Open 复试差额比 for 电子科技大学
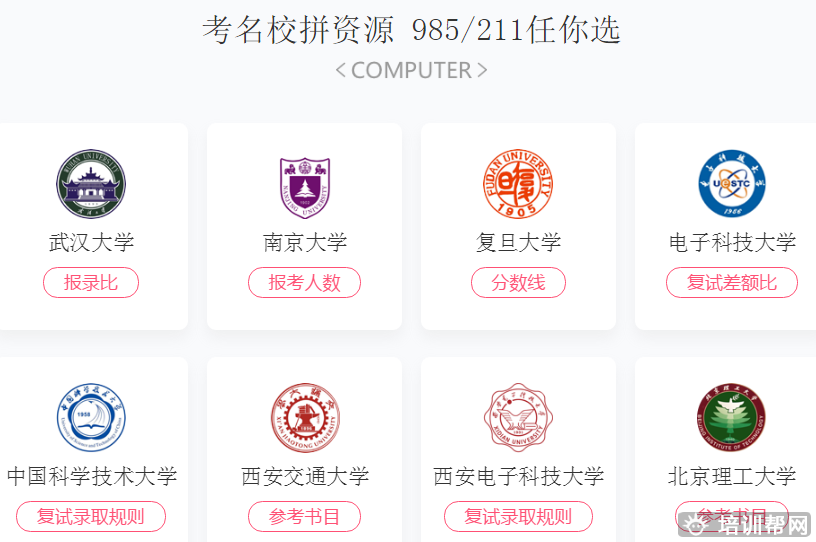The width and height of the screenshot is (816, 542). tap(731, 283)
